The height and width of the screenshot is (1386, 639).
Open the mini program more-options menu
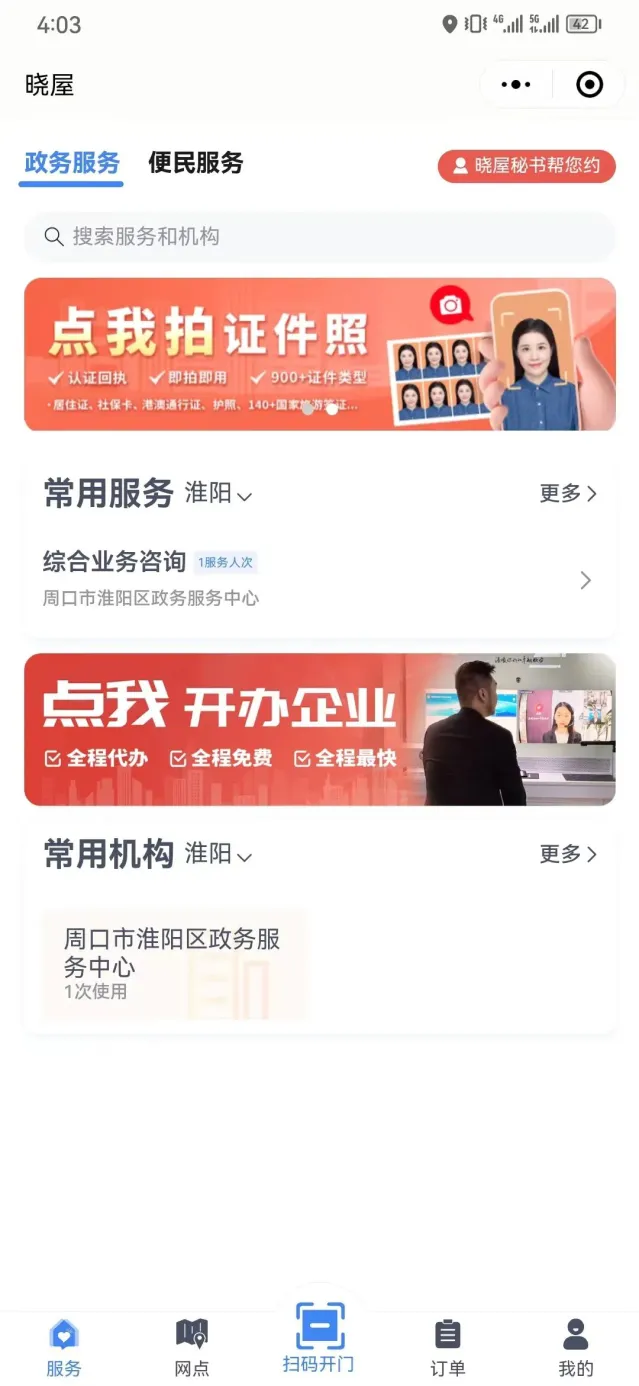tap(516, 85)
